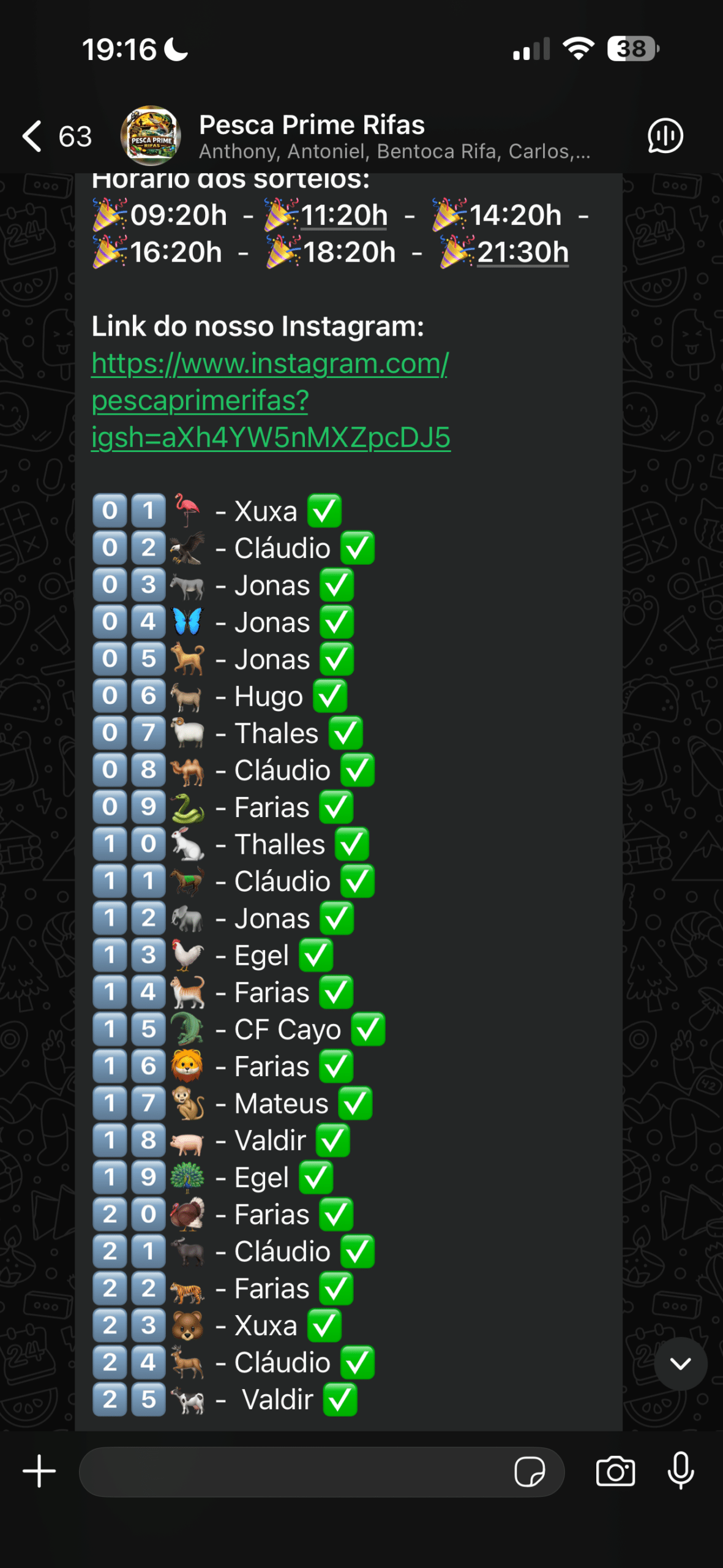
Task: Focus the message text field
Action: point(294,1471)
